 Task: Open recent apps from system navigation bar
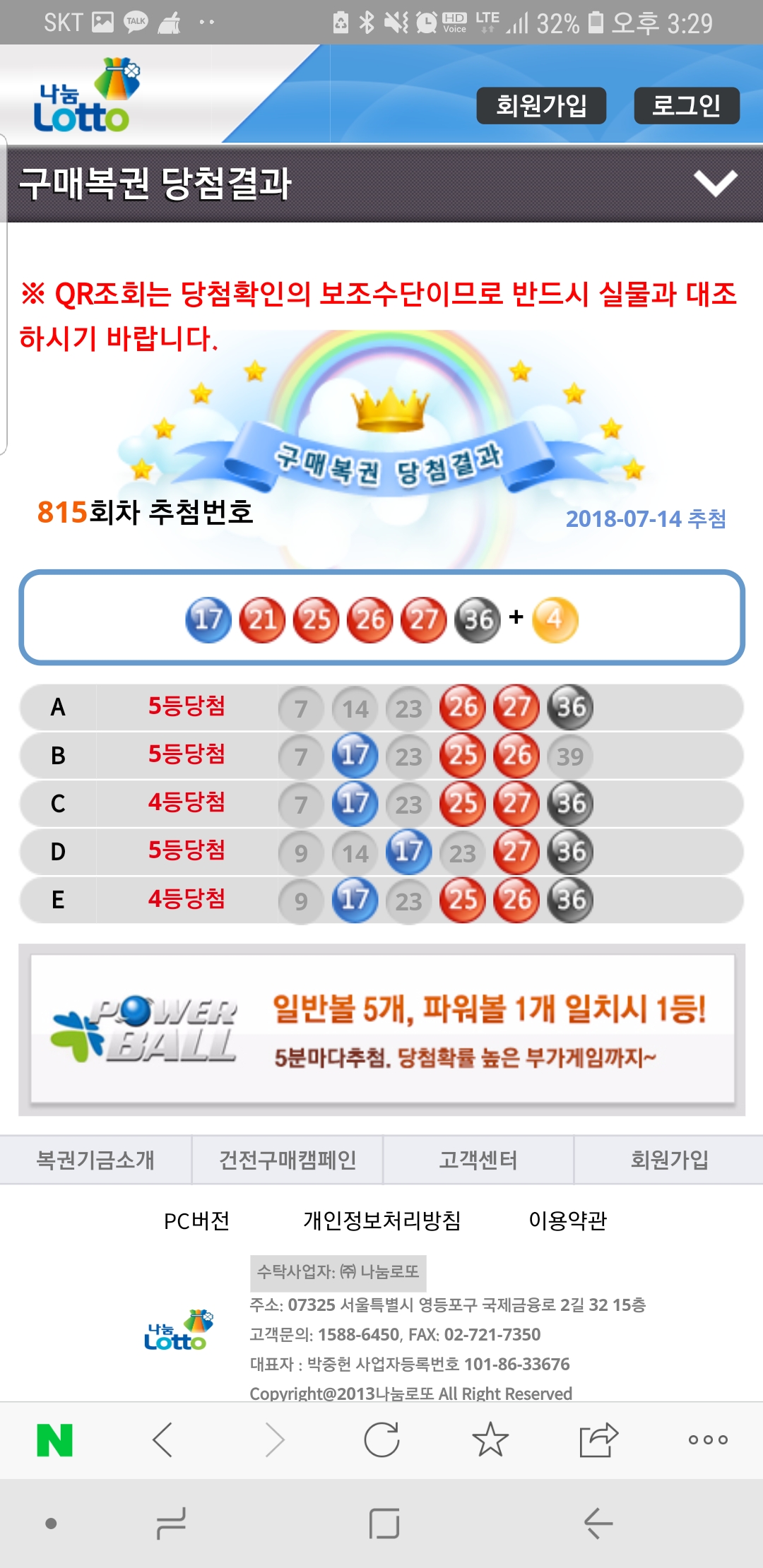[x=171, y=1524]
